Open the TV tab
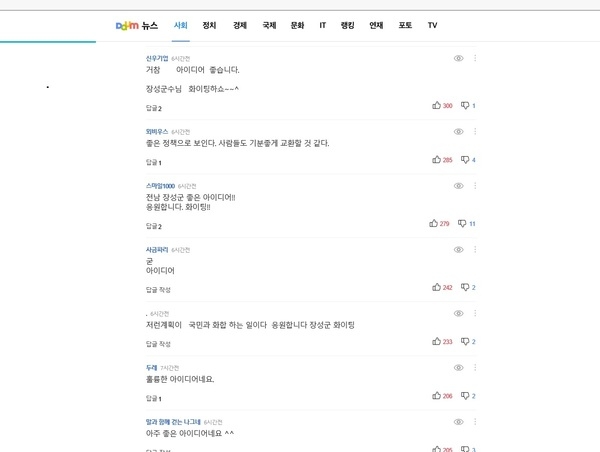Screen dimensions: 600x452 coord(432,25)
